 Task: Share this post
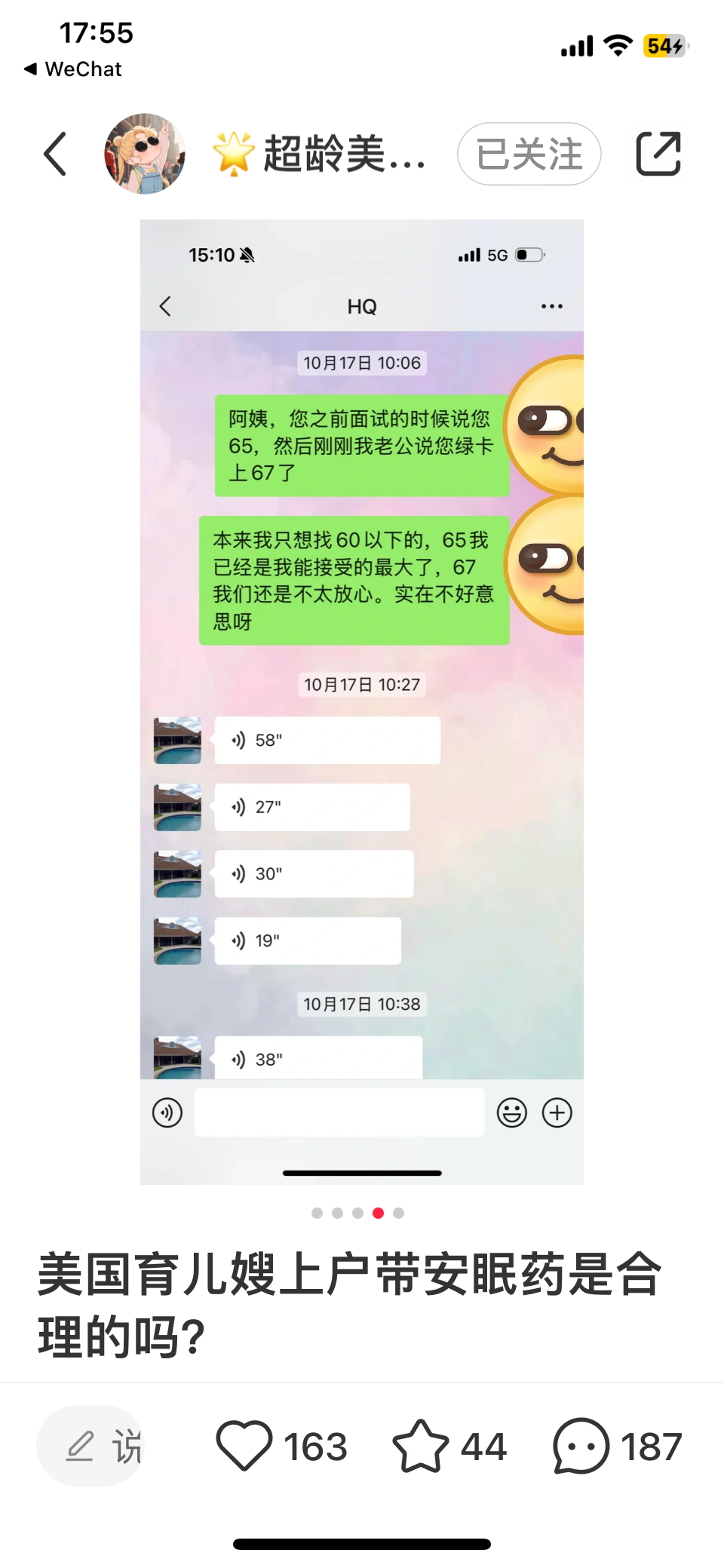point(658,154)
